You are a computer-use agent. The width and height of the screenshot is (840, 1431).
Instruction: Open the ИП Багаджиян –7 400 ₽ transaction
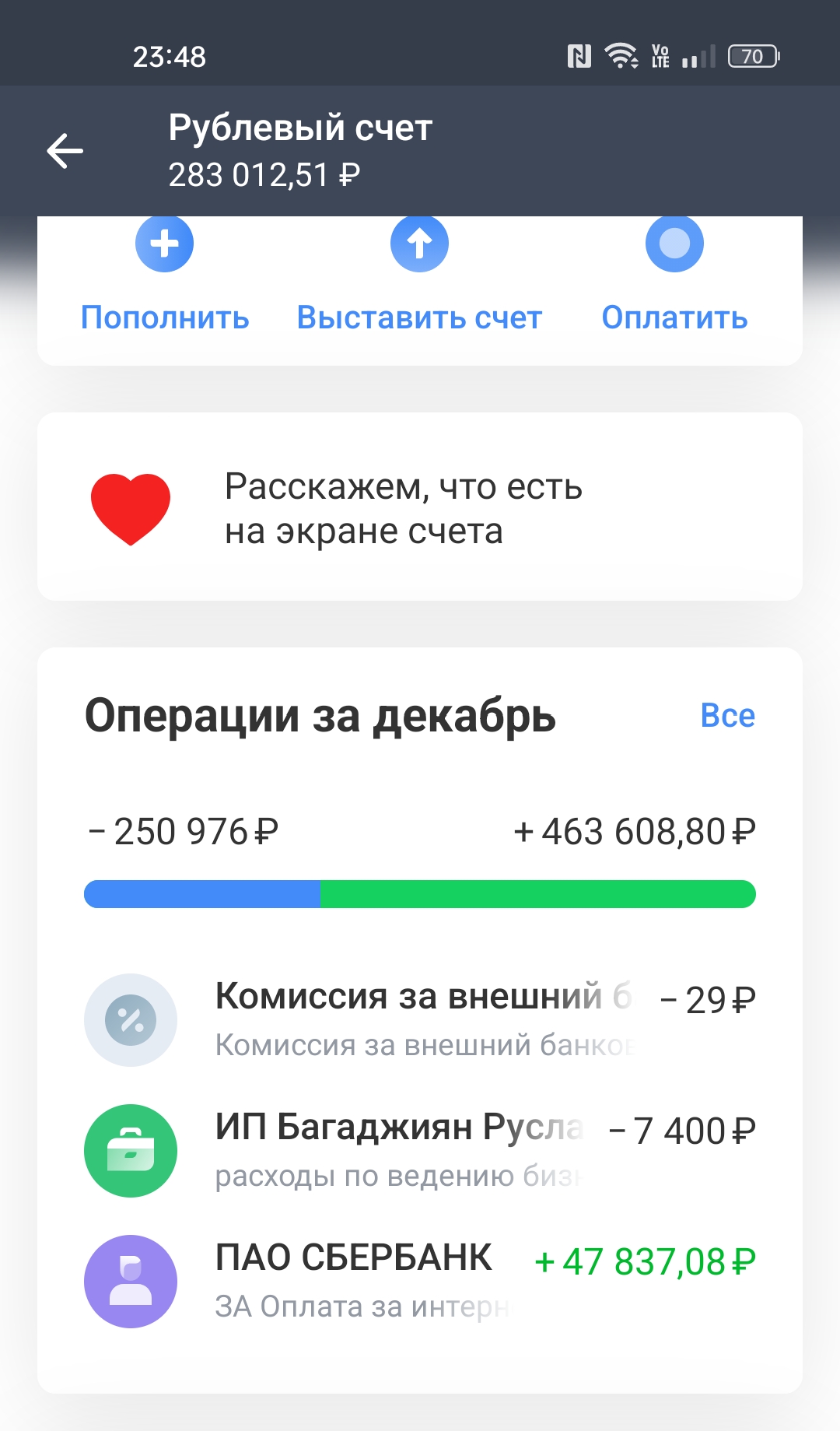pyautogui.click(x=420, y=1150)
